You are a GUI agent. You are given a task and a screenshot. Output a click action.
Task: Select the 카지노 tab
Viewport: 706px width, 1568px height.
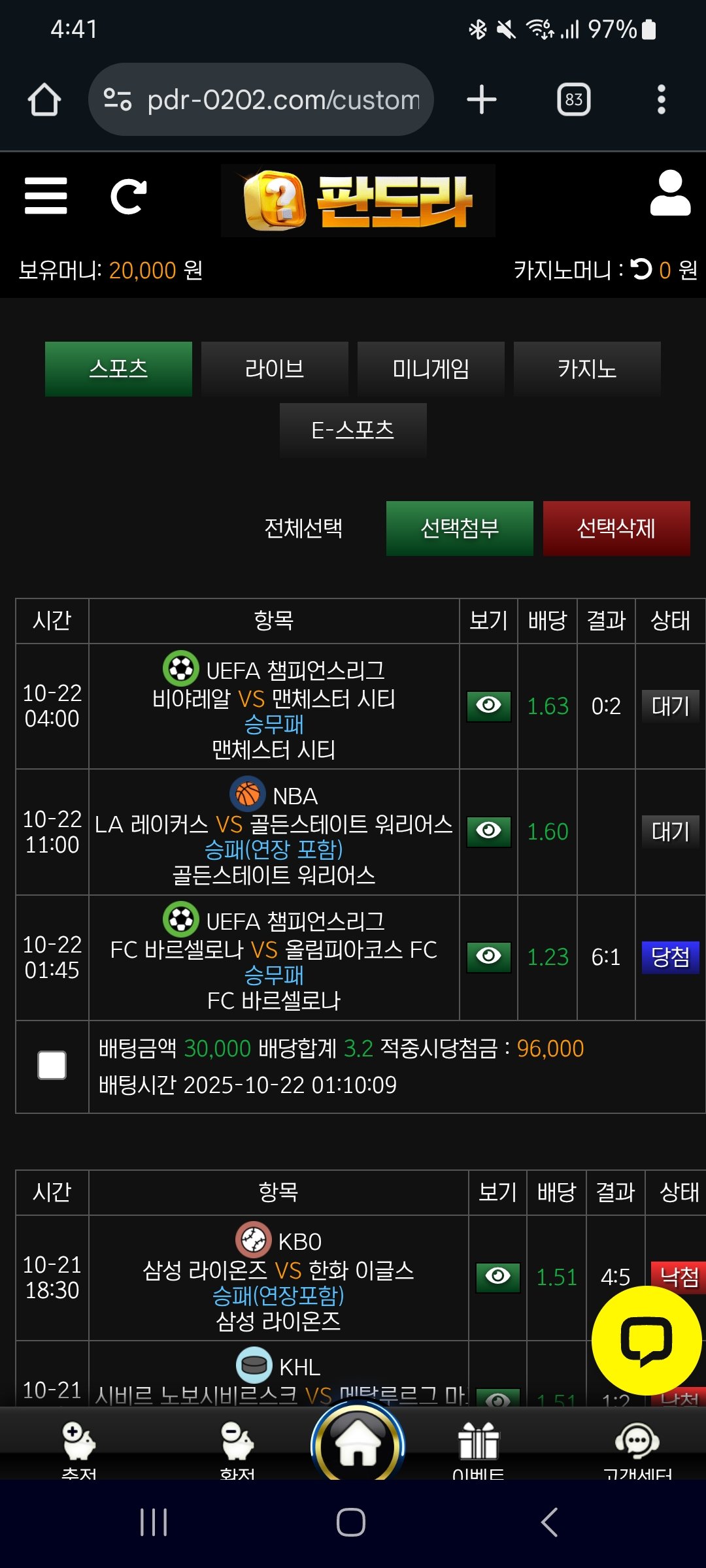click(x=587, y=369)
